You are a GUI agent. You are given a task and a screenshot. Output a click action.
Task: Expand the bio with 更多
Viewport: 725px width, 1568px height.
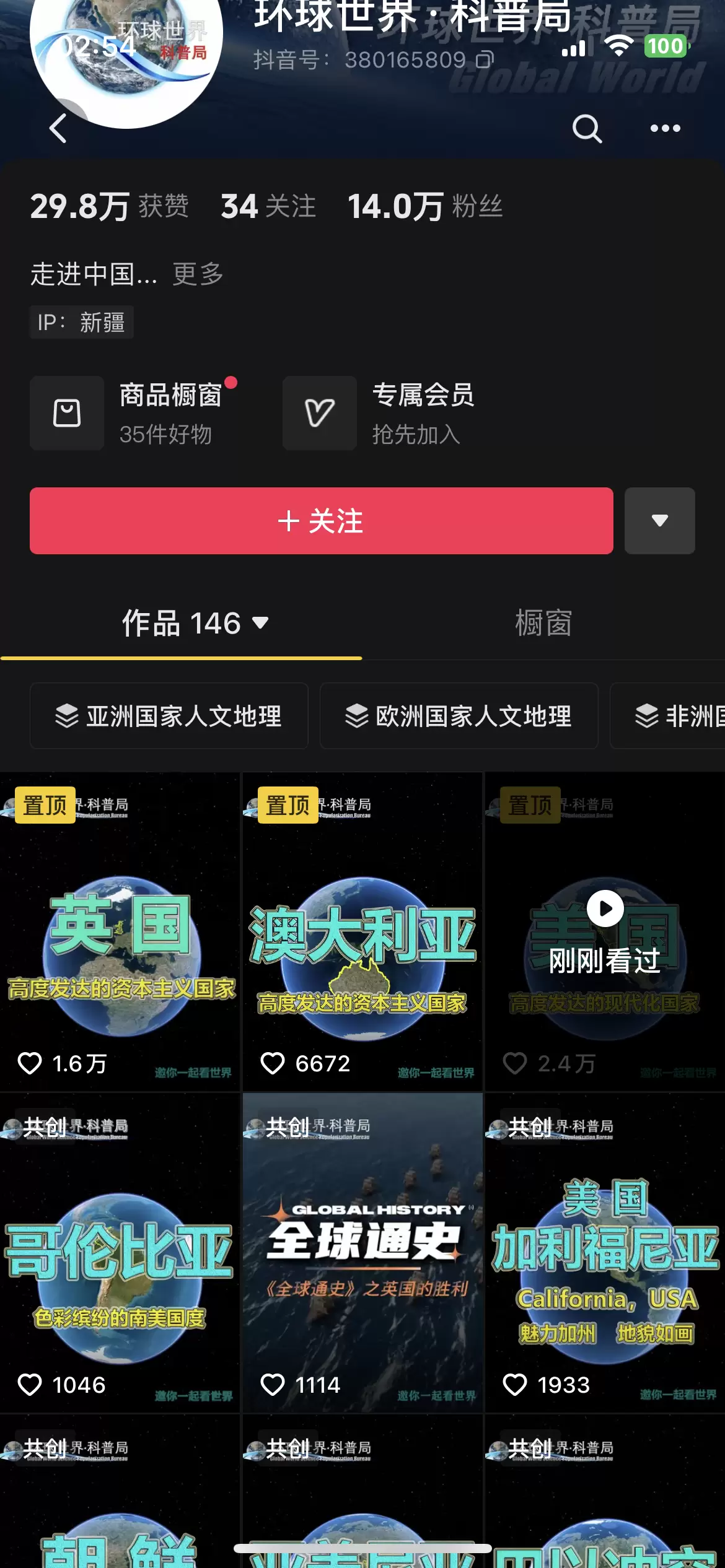tap(198, 273)
